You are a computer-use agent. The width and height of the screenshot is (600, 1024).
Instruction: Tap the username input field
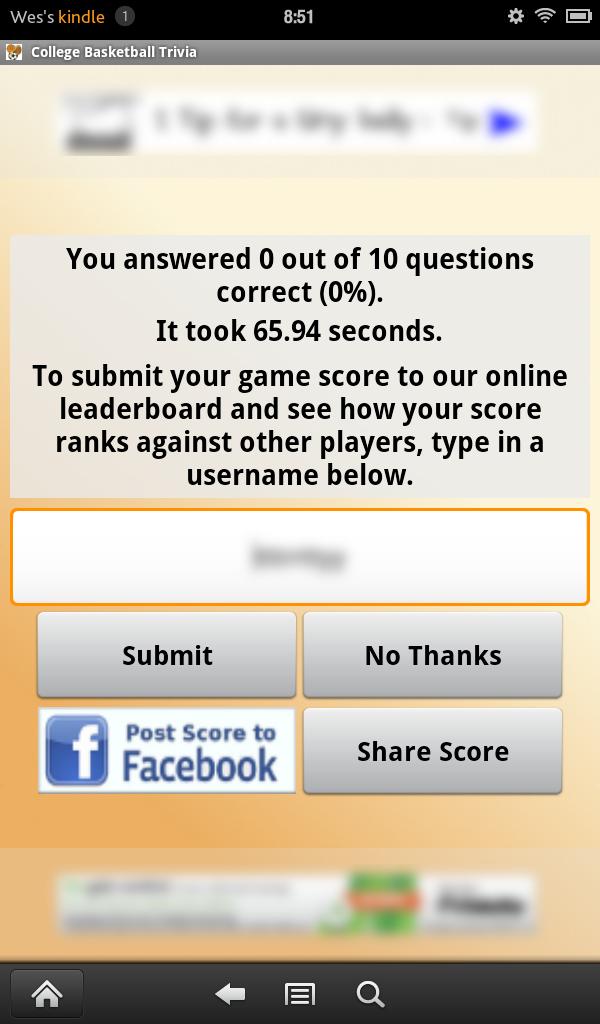tap(299, 557)
